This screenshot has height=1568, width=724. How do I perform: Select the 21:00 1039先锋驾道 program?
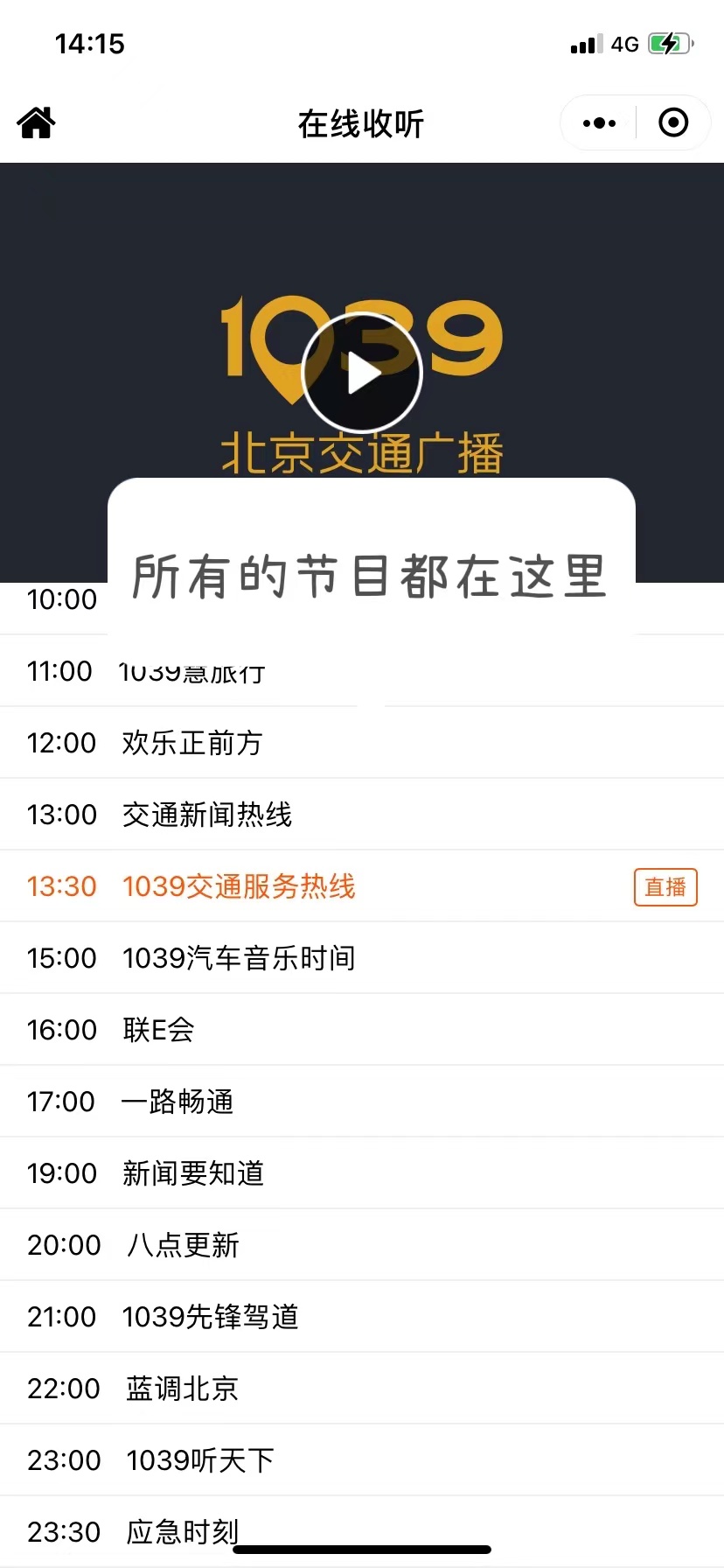[211, 1317]
